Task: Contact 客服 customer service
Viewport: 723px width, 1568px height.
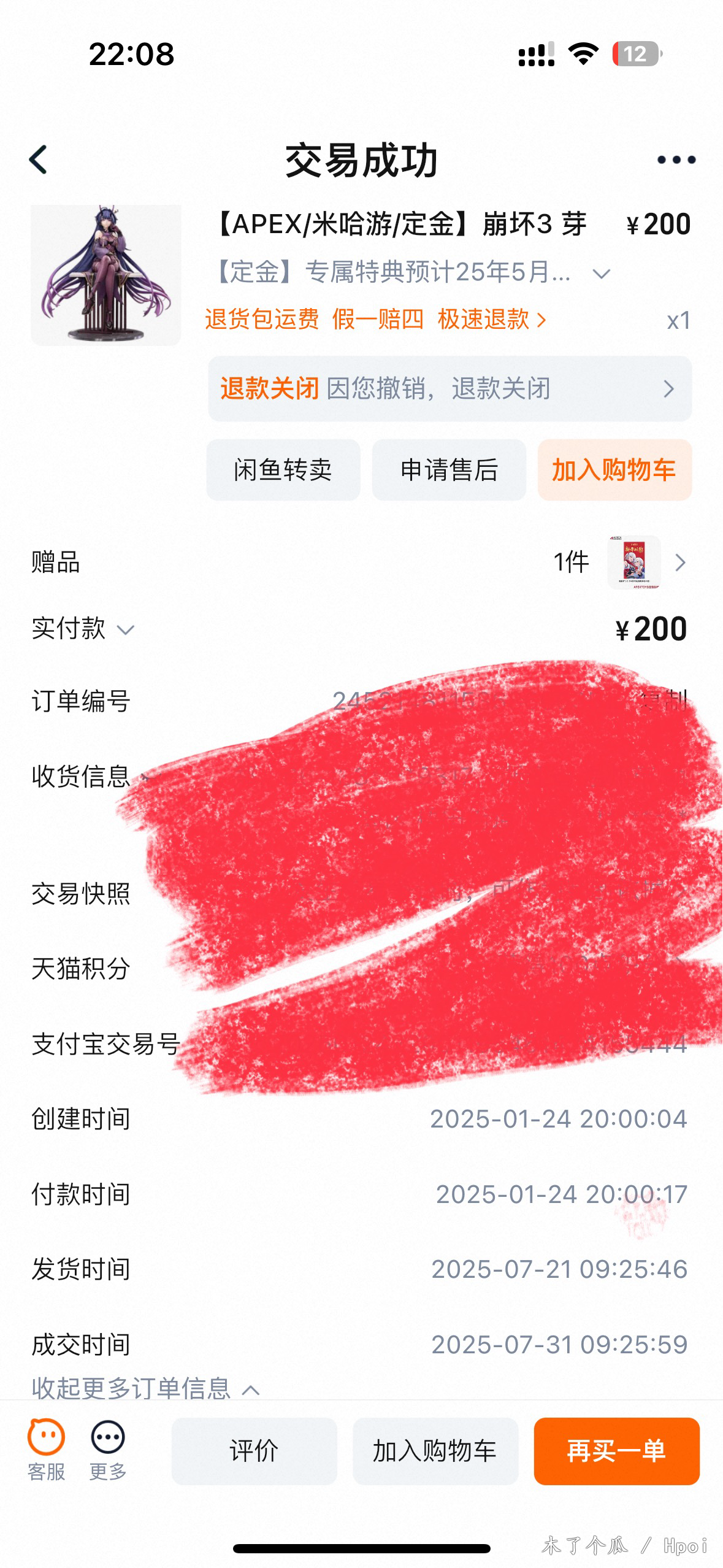Action: pos(46,1450)
